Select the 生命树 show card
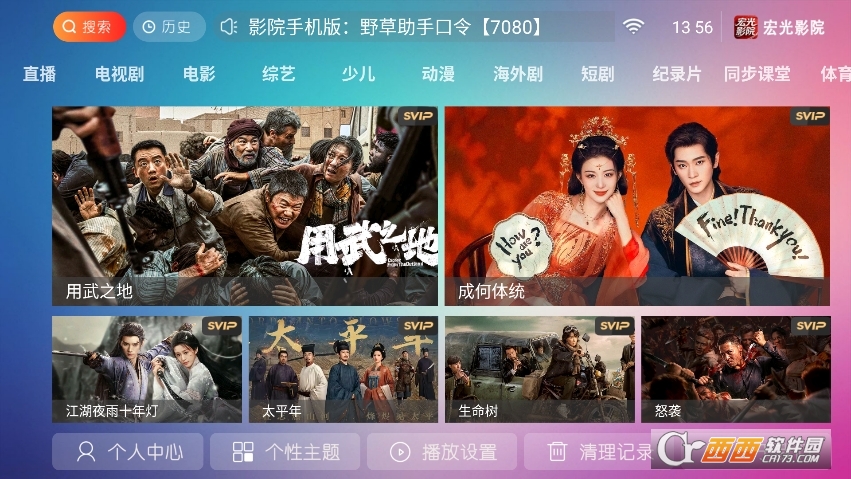Image resolution: width=851 pixels, height=479 pixels. 539,369
